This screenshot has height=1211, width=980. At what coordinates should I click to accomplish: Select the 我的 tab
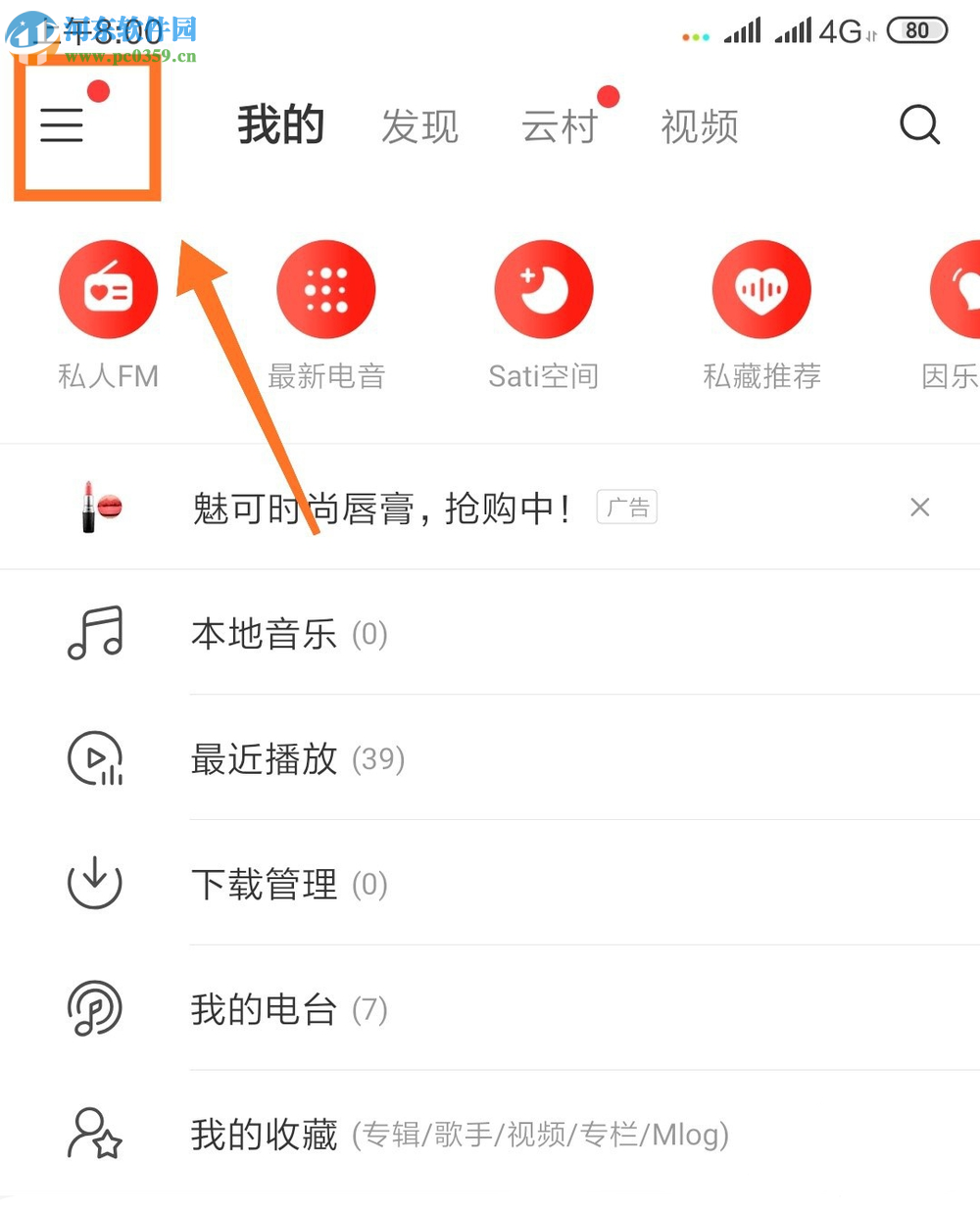point(280,125)
